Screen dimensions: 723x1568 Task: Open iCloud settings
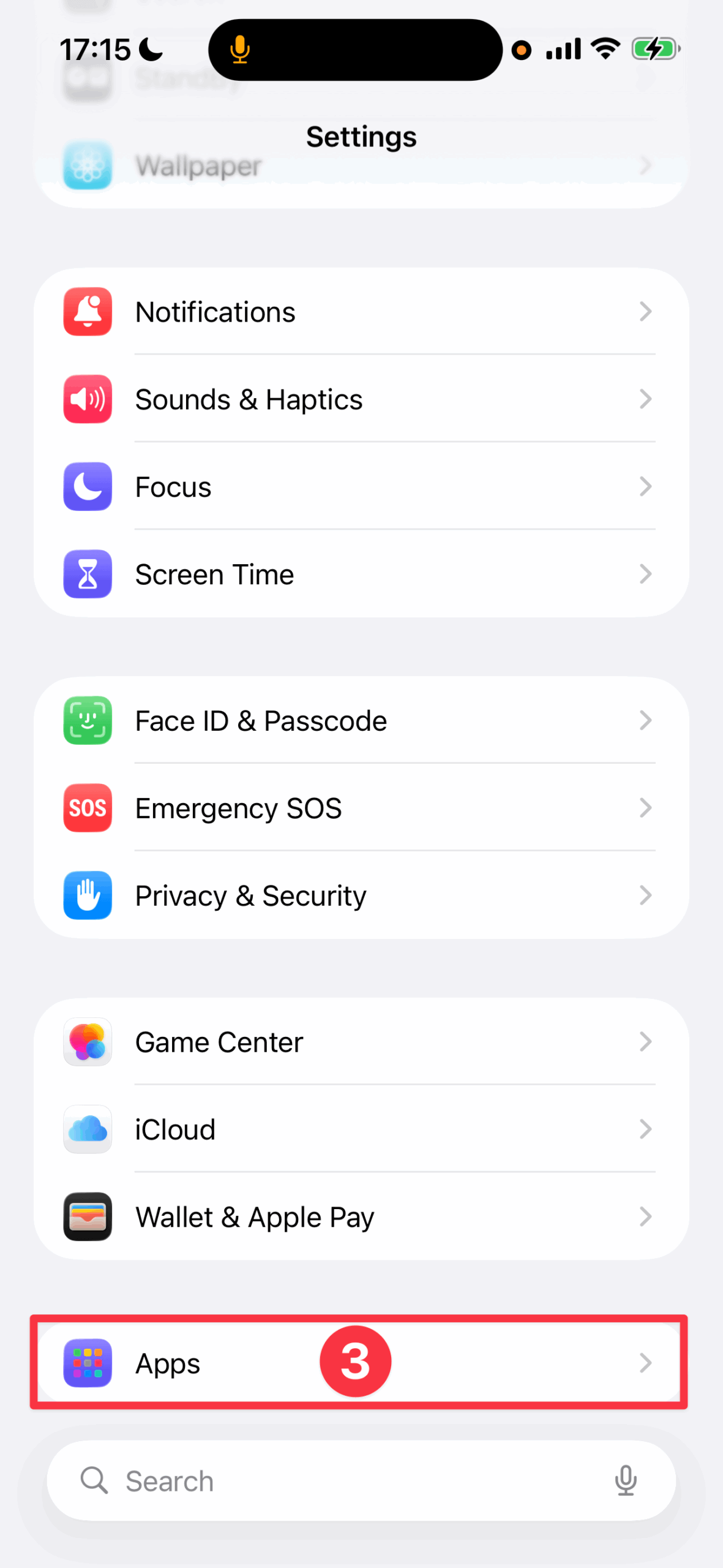(361, 1130)
